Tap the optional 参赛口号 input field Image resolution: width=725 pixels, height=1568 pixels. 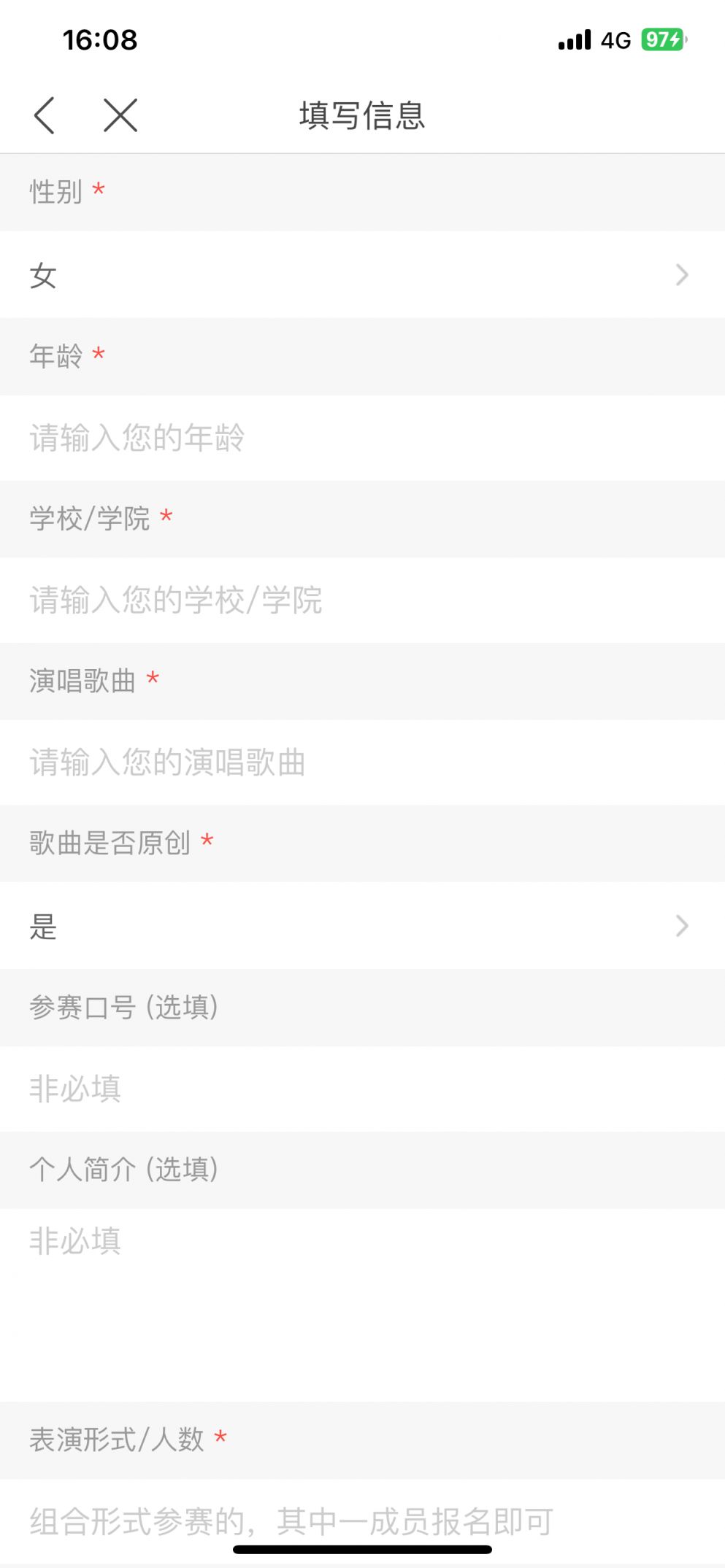tap(362, 1089)
